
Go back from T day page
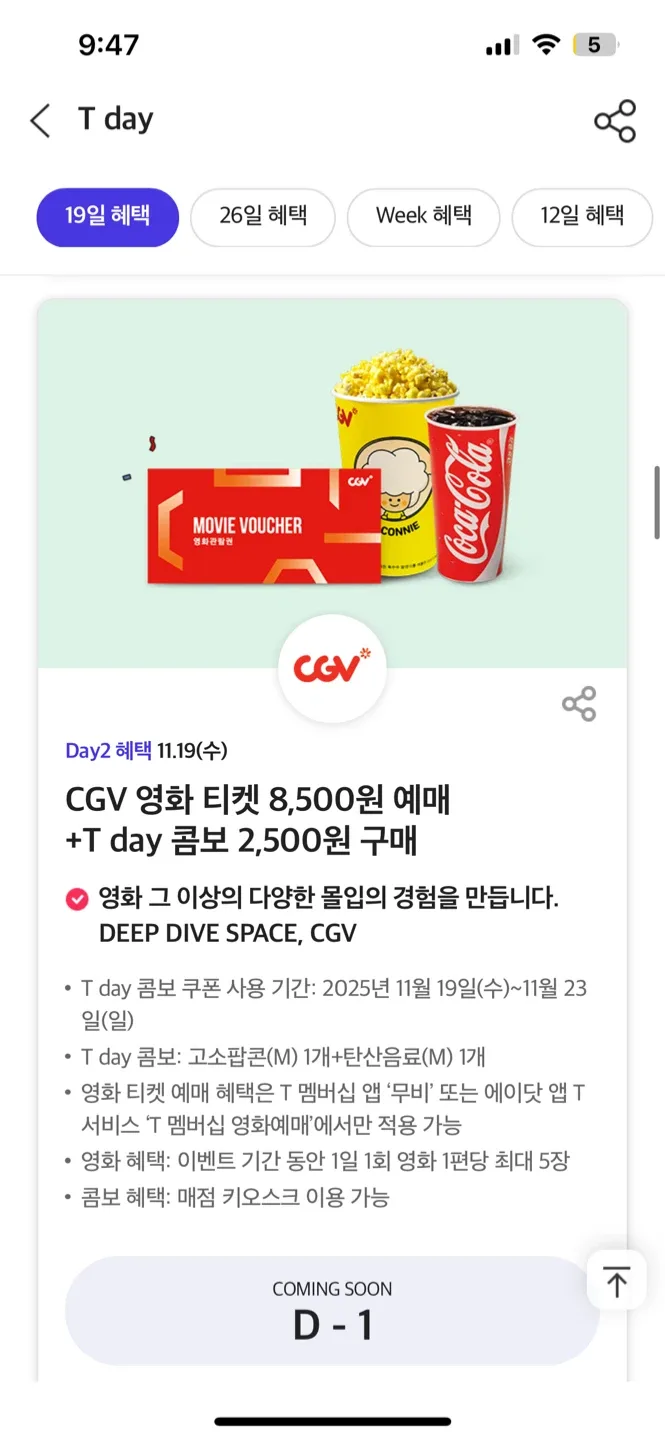40,121
